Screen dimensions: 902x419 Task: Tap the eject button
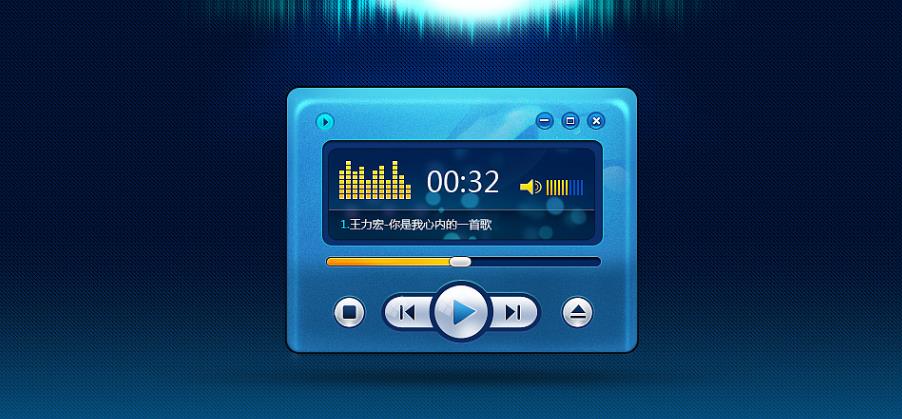pos(577,313)
